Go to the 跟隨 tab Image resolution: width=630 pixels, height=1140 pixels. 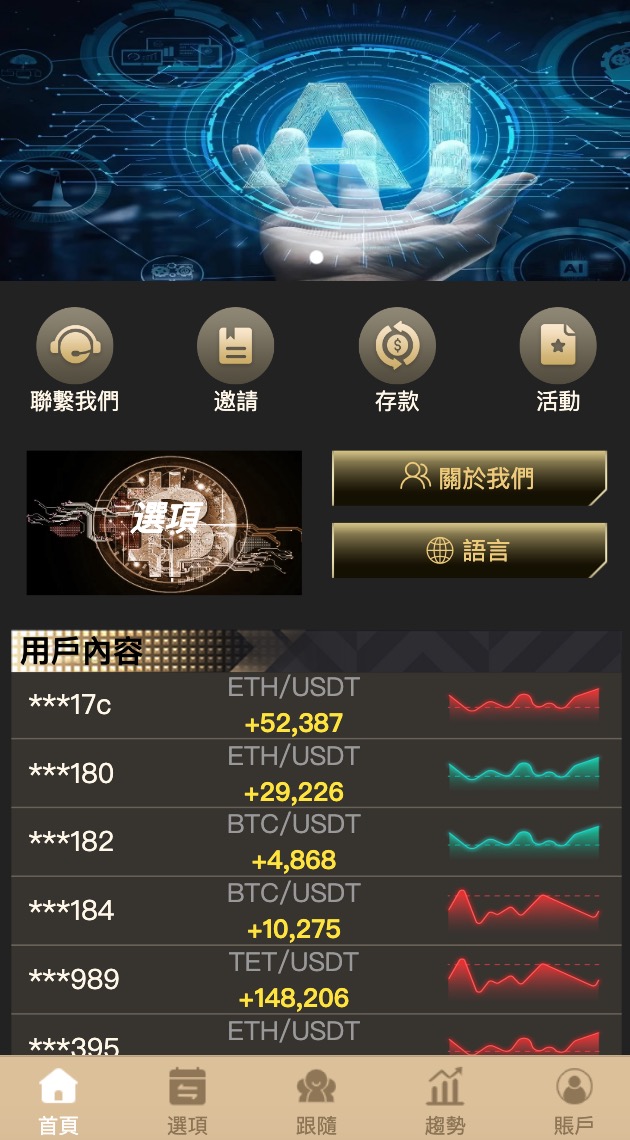pyautogui.click(x=316, y=1098)
